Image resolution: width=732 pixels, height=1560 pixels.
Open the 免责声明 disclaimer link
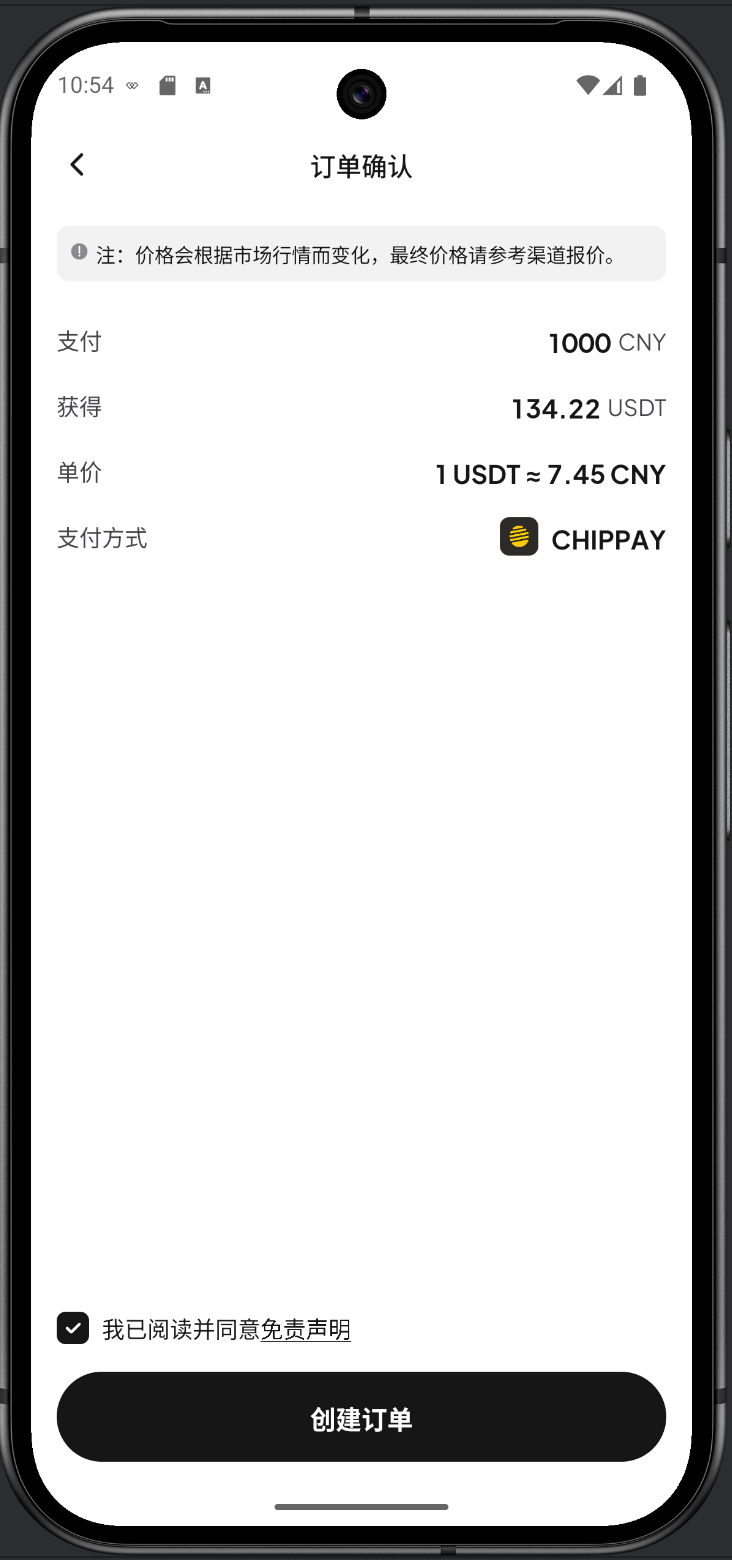click(305, 1330)
